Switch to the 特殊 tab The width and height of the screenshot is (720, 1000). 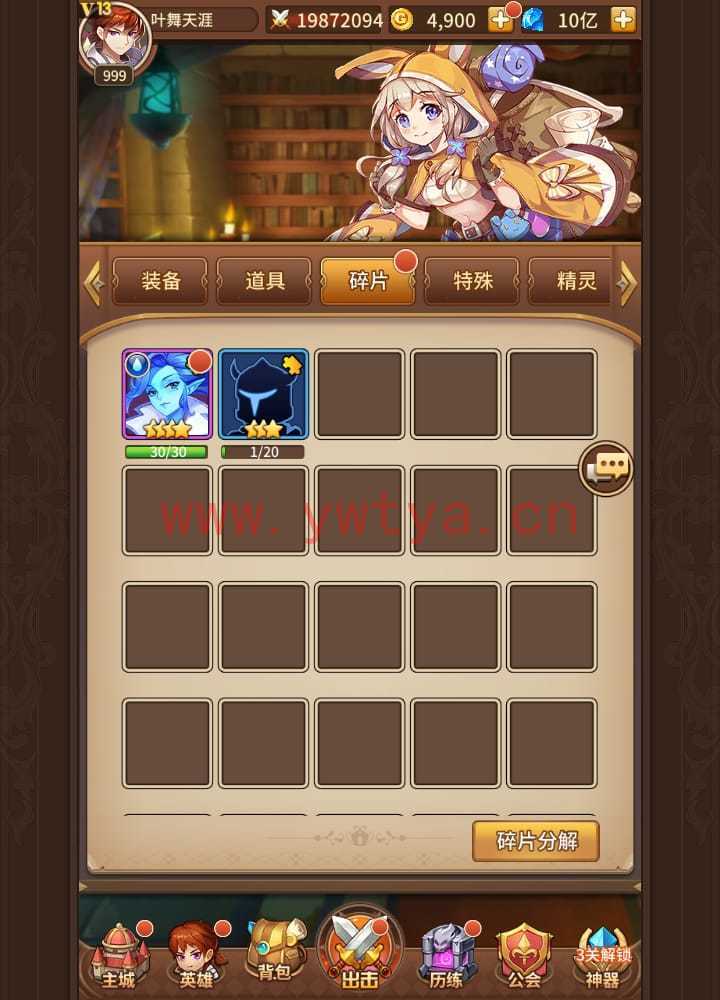click(472, 281)
